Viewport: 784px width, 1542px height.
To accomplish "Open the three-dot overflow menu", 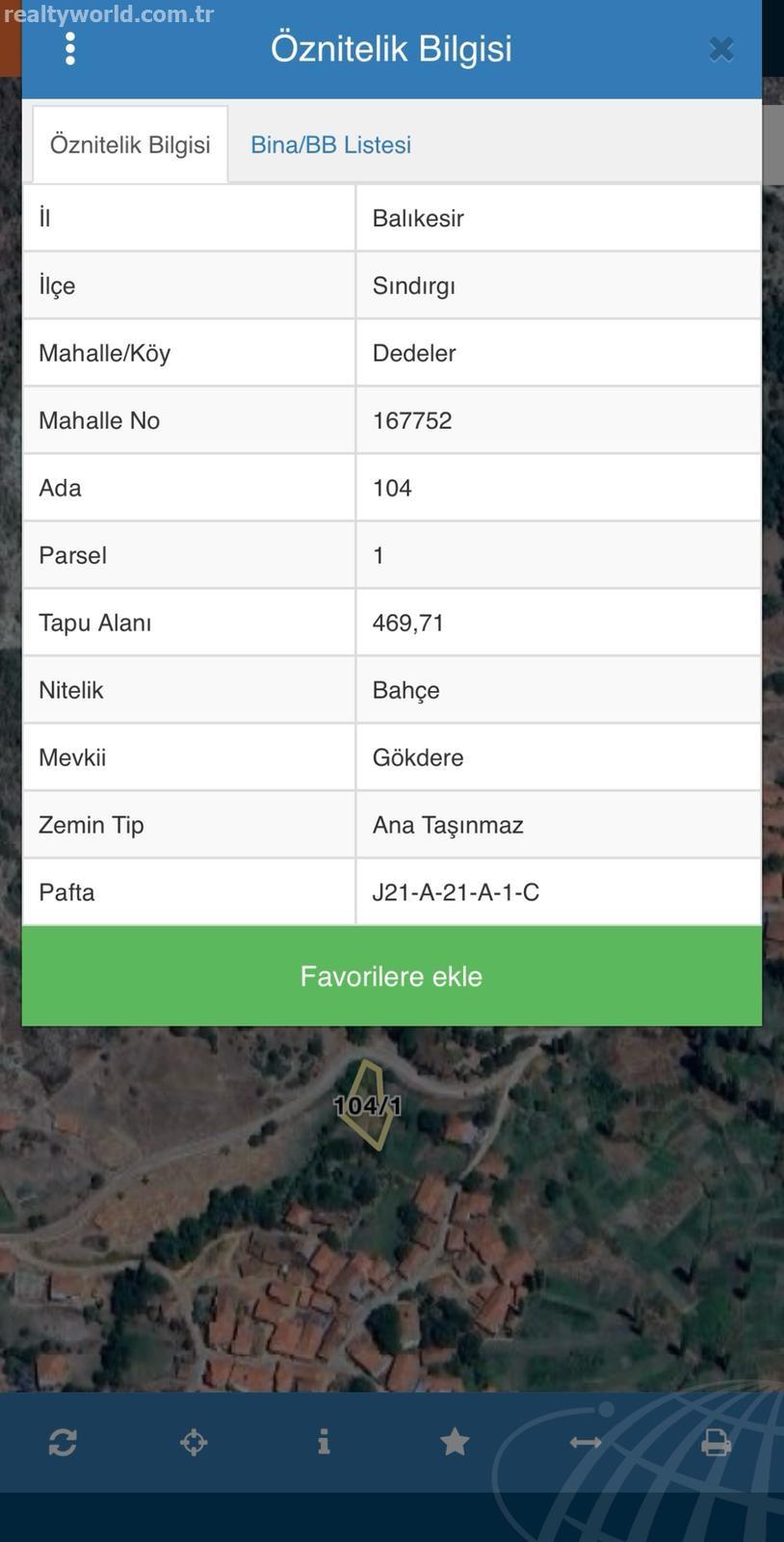I will point(70,48).
